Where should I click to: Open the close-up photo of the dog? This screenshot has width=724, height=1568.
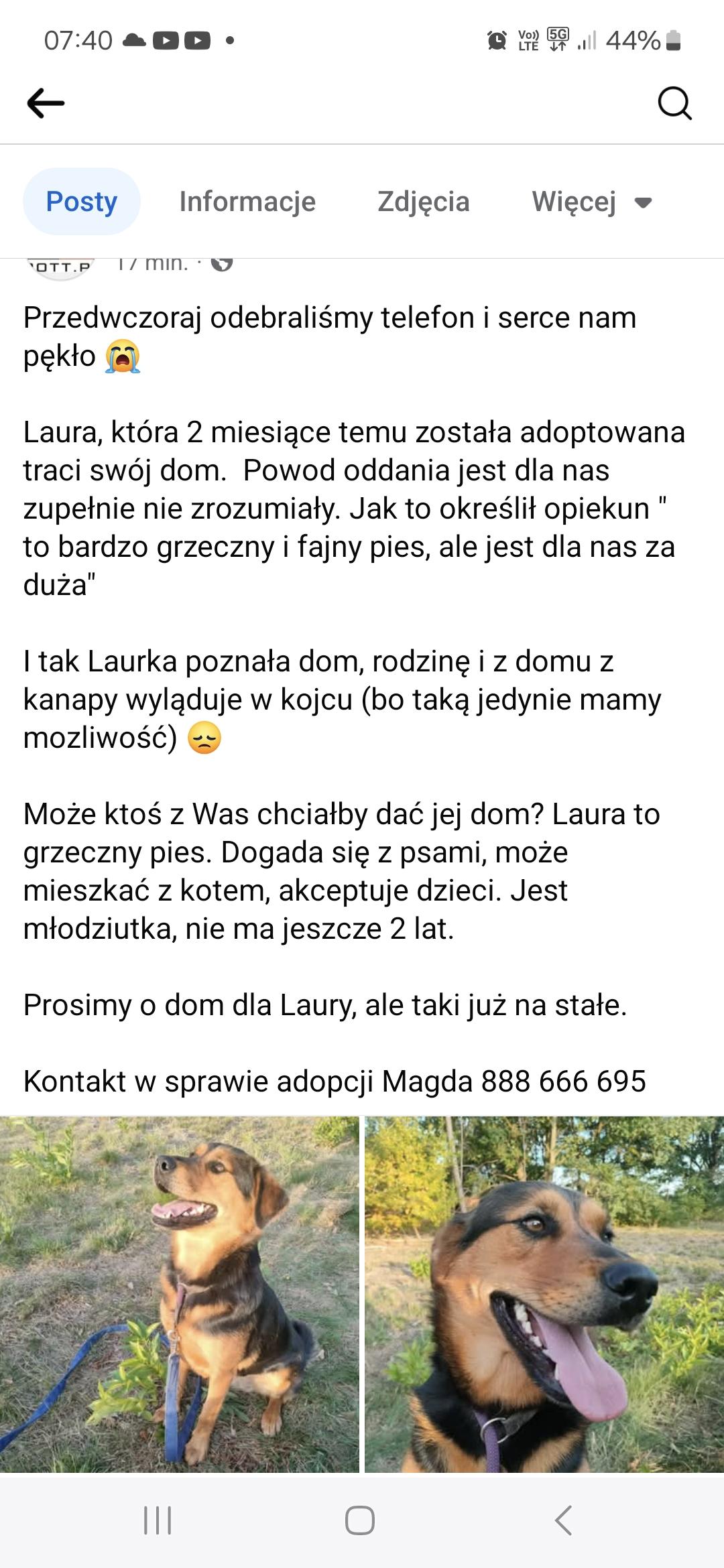[x=544, y=1294]
